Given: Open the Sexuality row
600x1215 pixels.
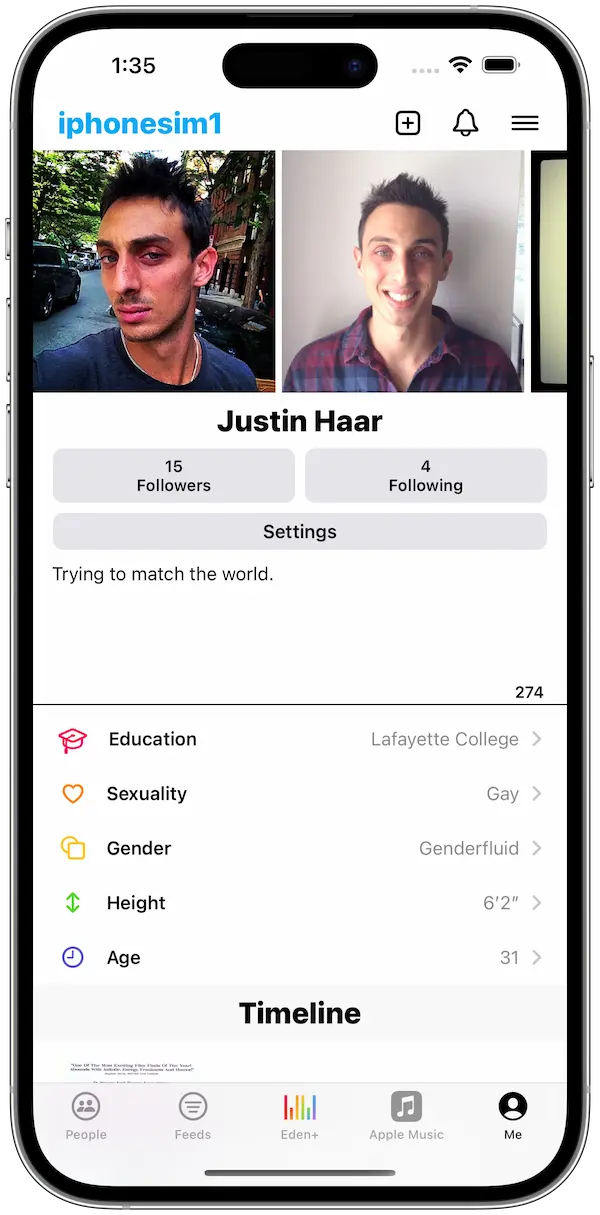Looking at the screenshot, I should (300, 794).
